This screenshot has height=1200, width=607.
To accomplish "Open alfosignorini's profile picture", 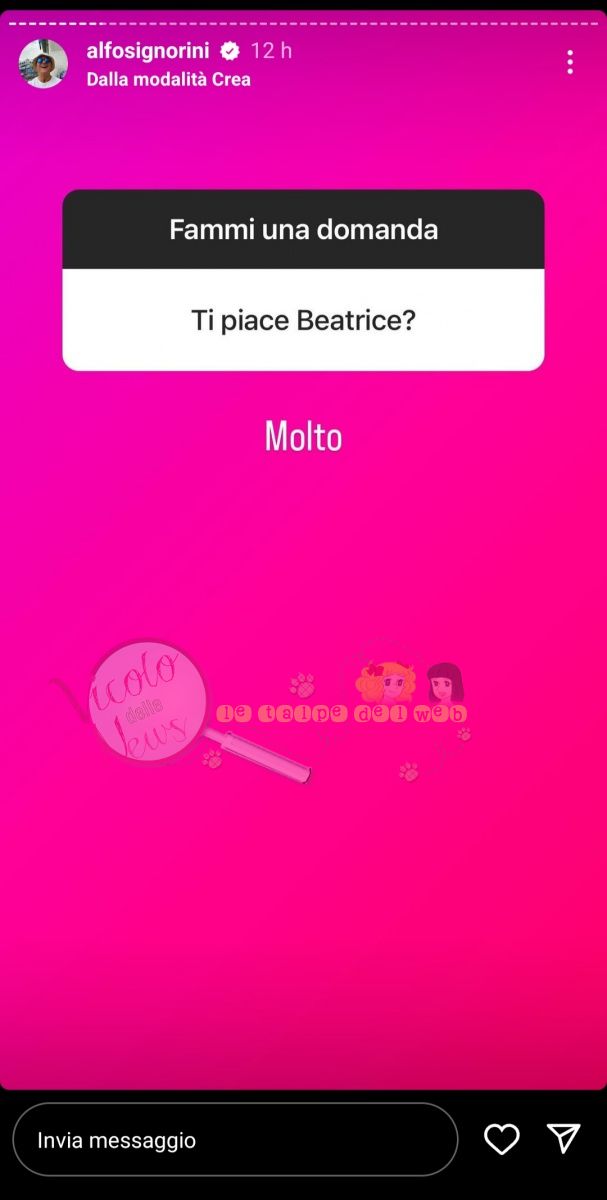I will pyautogui.click(x=43, y=64).
